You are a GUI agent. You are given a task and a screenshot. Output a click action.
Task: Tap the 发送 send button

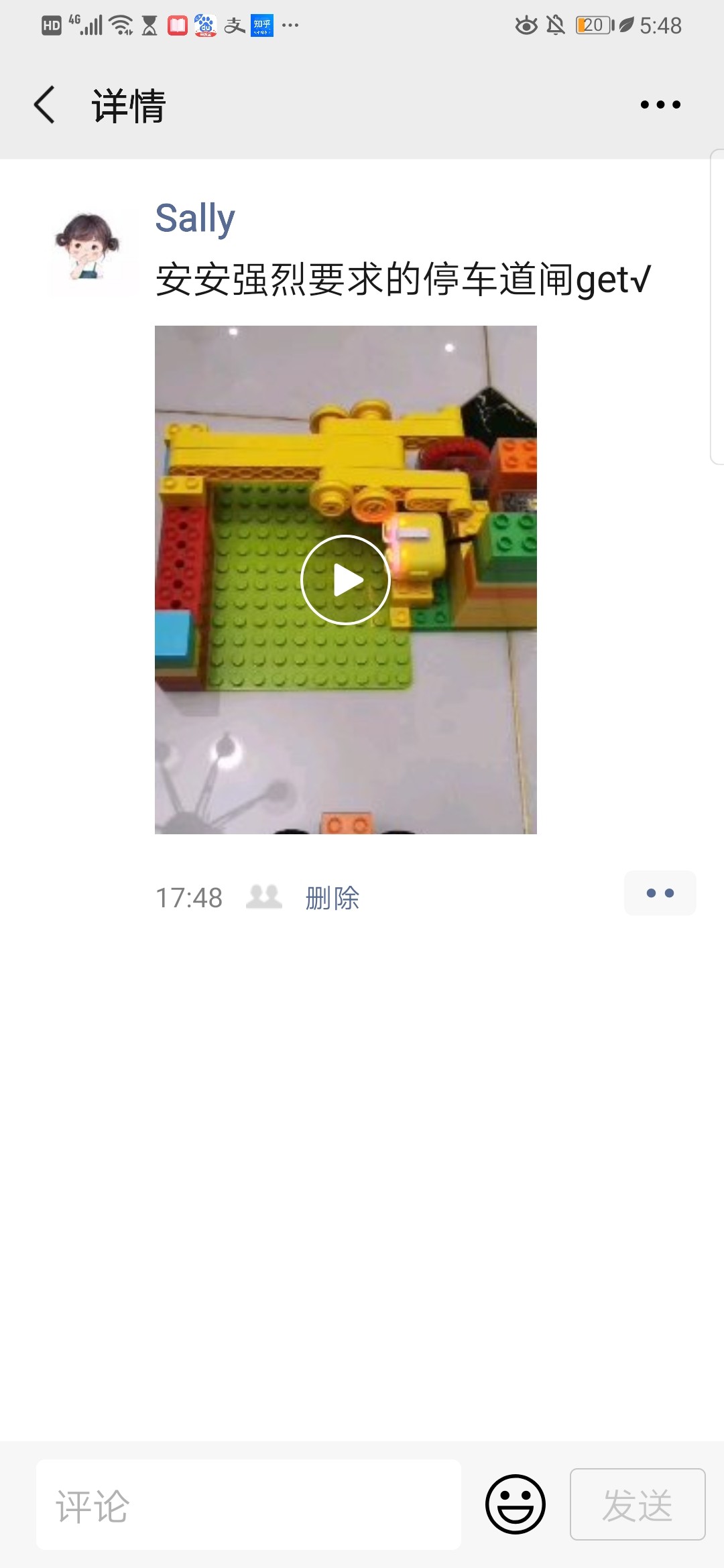pos(638,1504)
